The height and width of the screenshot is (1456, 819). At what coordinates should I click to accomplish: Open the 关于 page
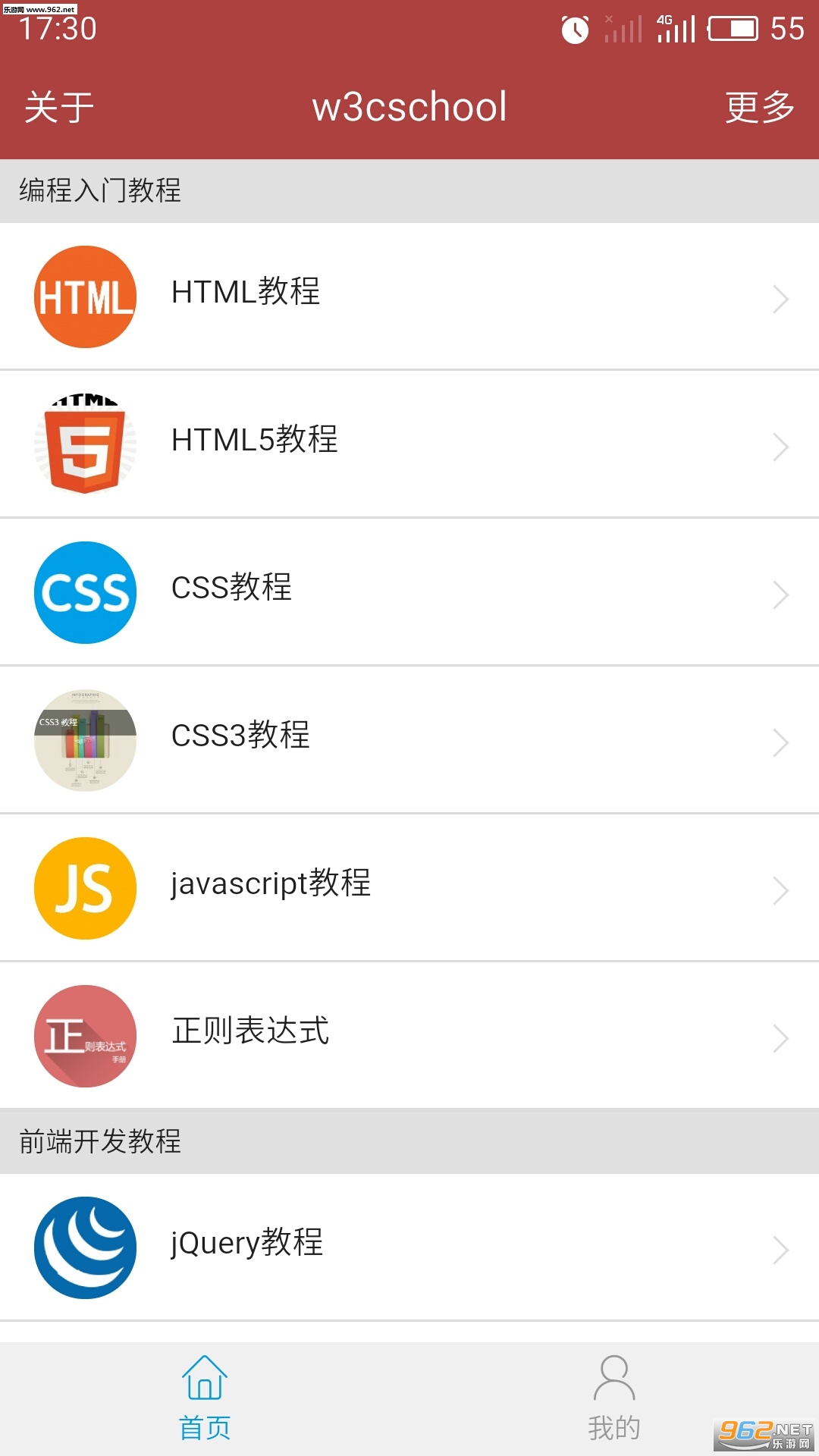coord(58,106)
